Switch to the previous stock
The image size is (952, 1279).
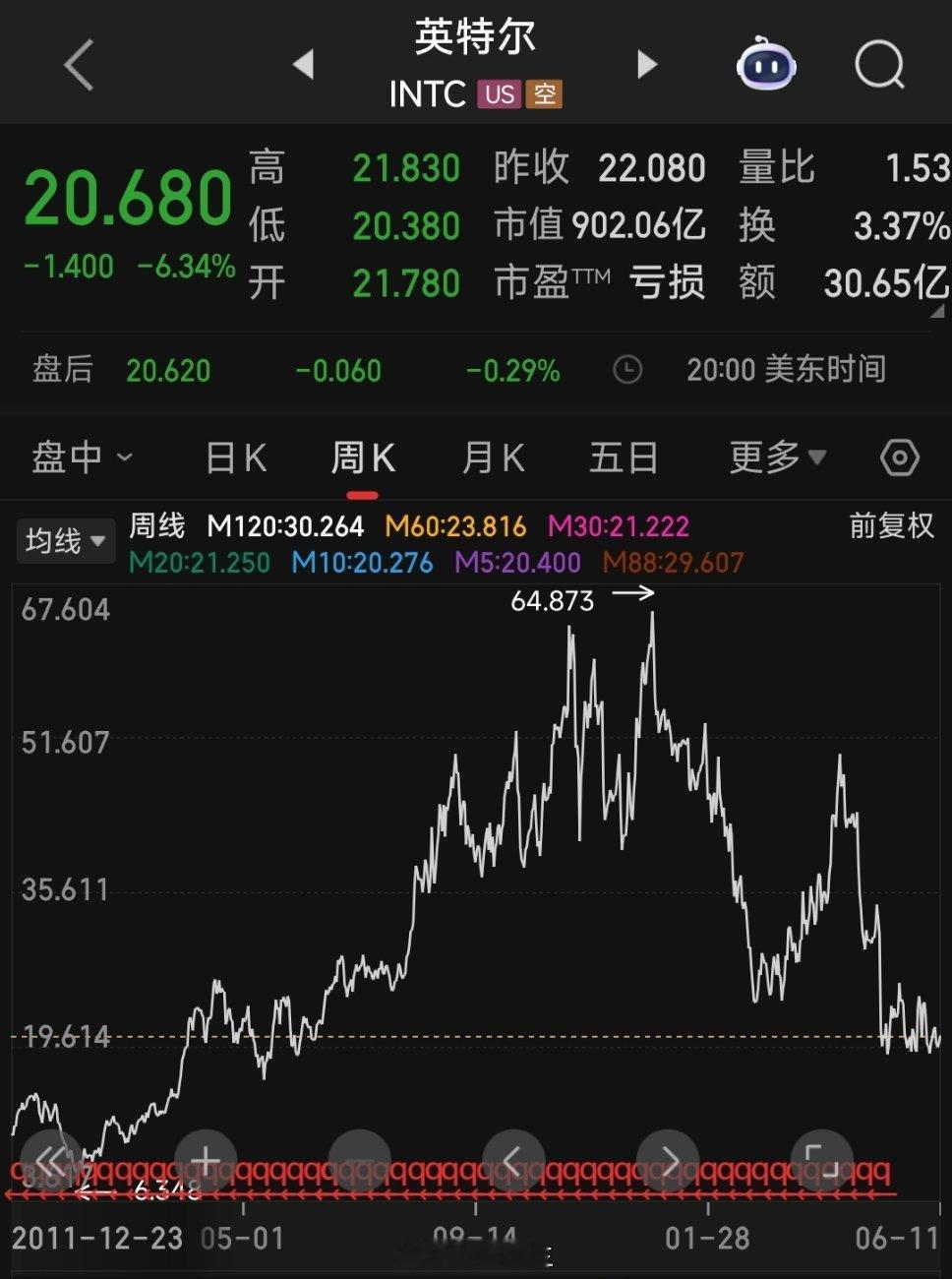[304, 65]
